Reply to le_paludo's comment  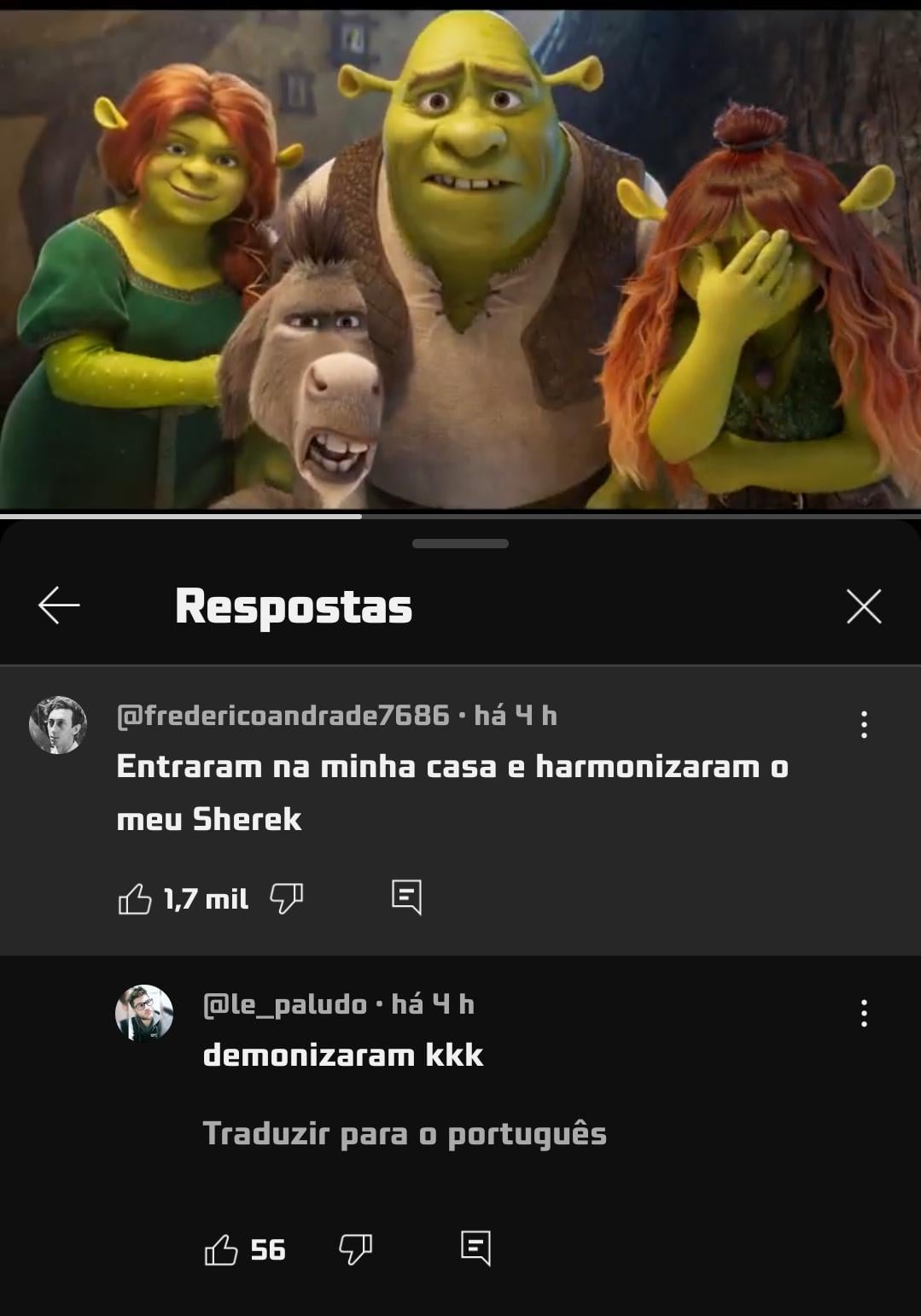click(475, 1248)
